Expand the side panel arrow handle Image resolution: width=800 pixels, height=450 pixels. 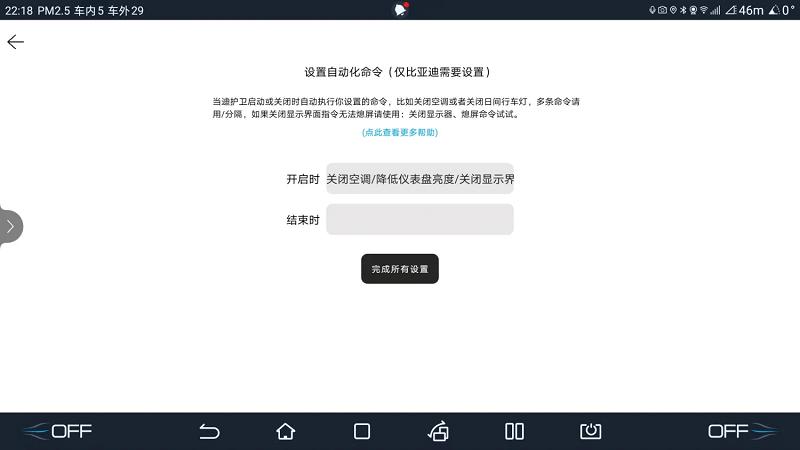11,227
